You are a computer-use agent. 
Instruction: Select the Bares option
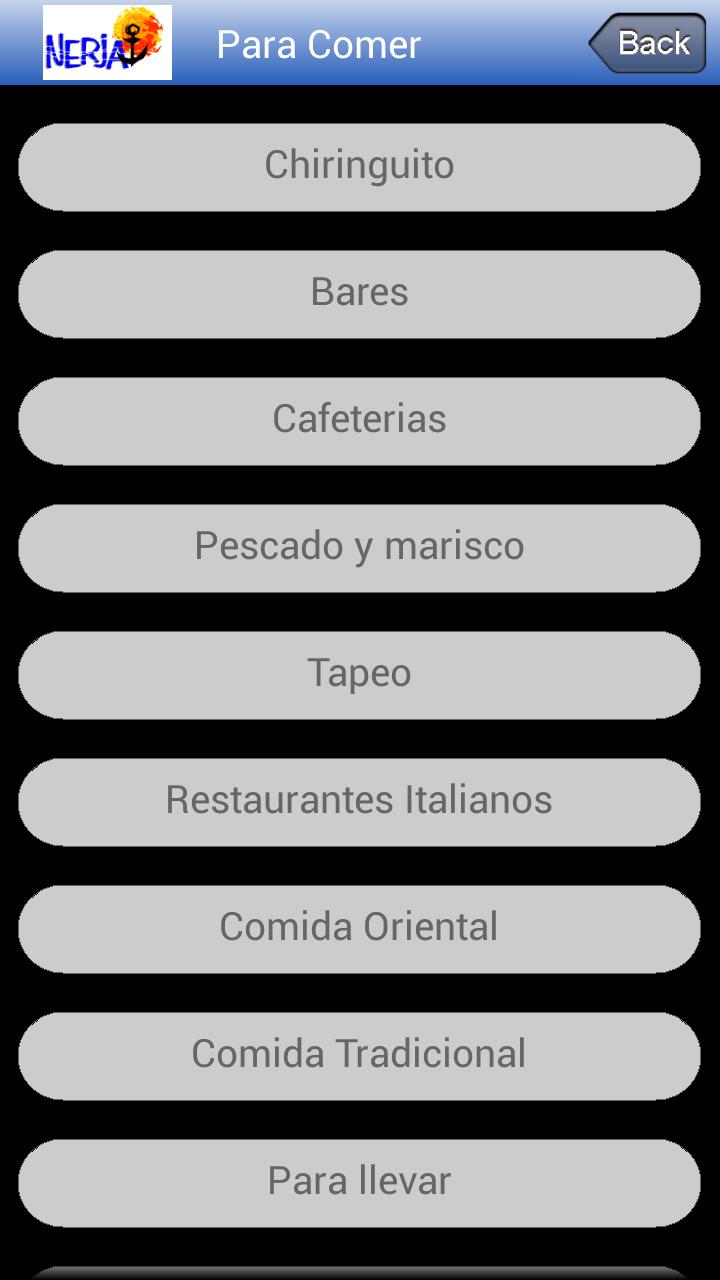[x=359, y=293]
